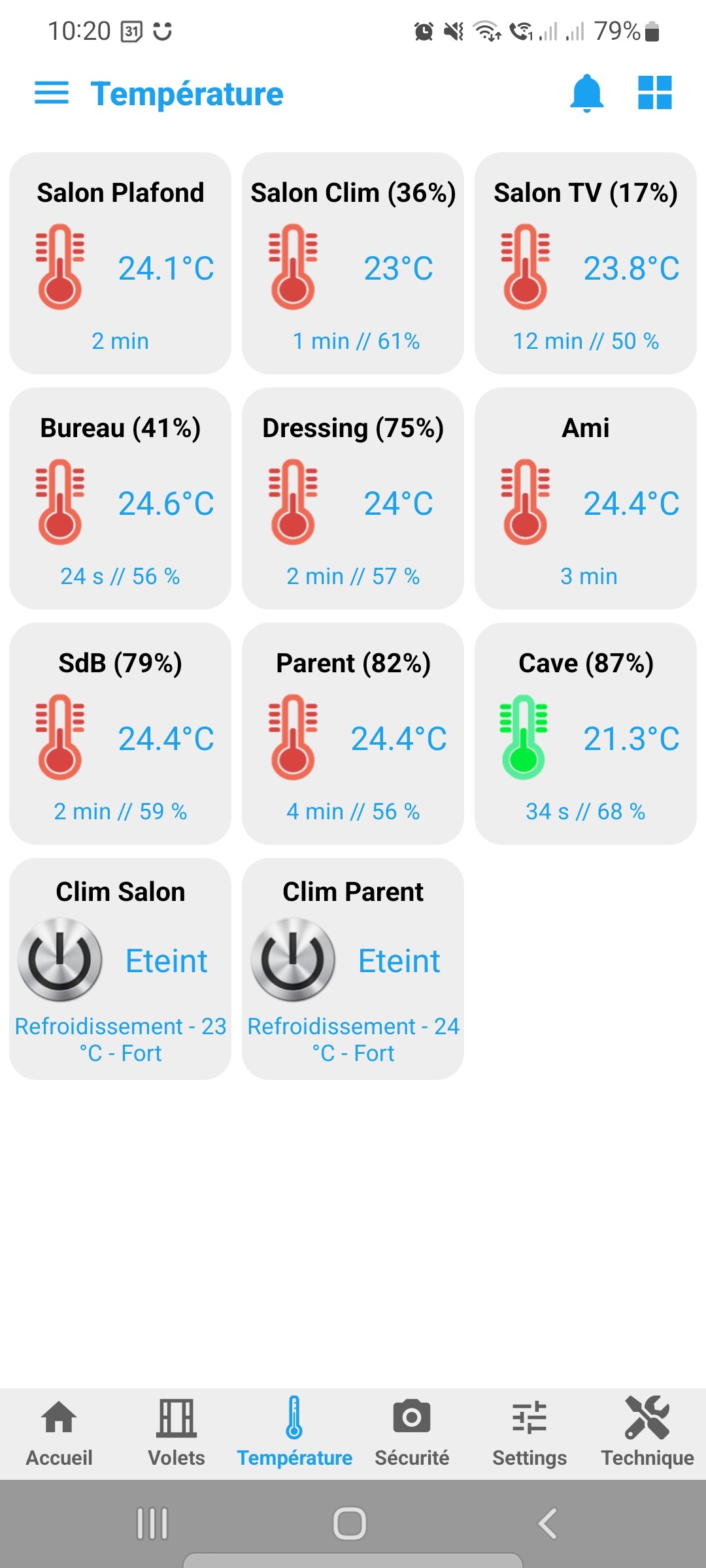Toggle the Clim Parent power button
This screenshot has height=1568, width=706.
(x=293, y=960)
